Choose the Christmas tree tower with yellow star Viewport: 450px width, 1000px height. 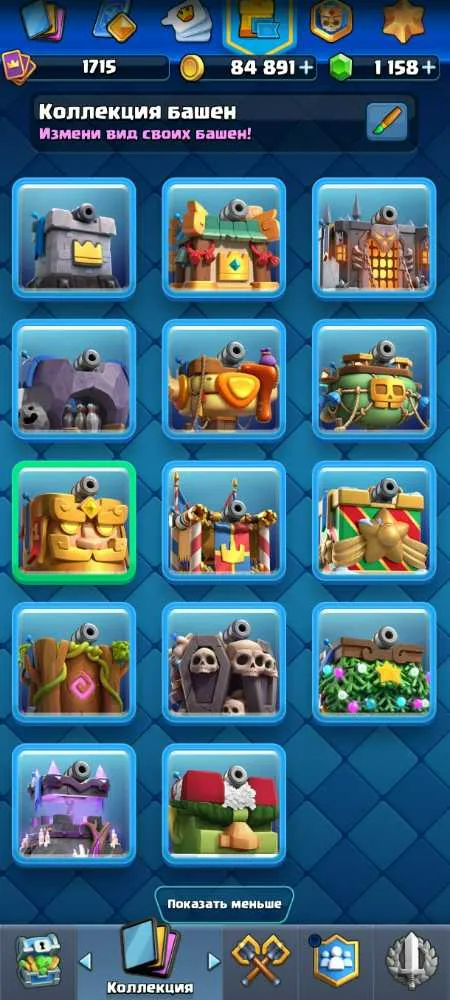pyautogui.click(x=374, y=663)
